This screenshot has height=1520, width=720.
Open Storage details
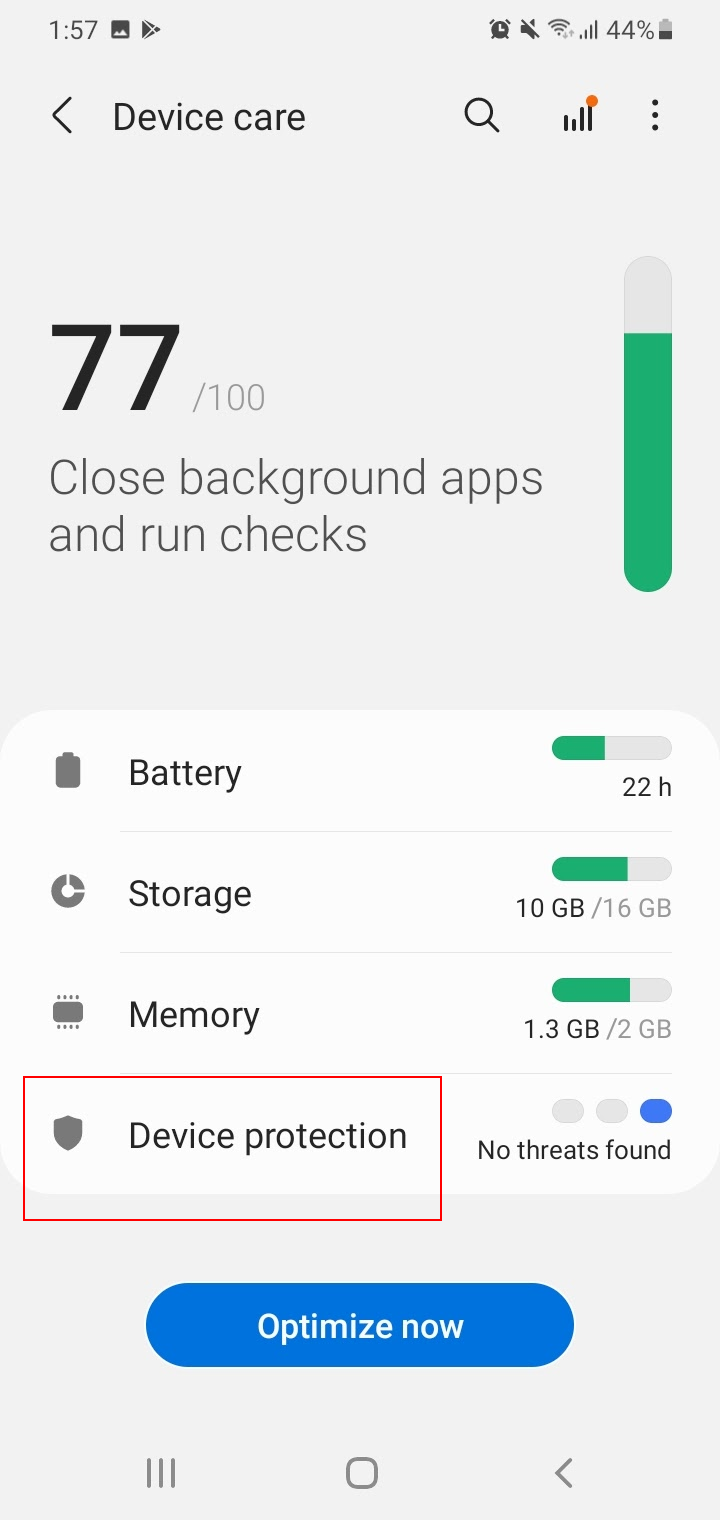coord(360,893)
